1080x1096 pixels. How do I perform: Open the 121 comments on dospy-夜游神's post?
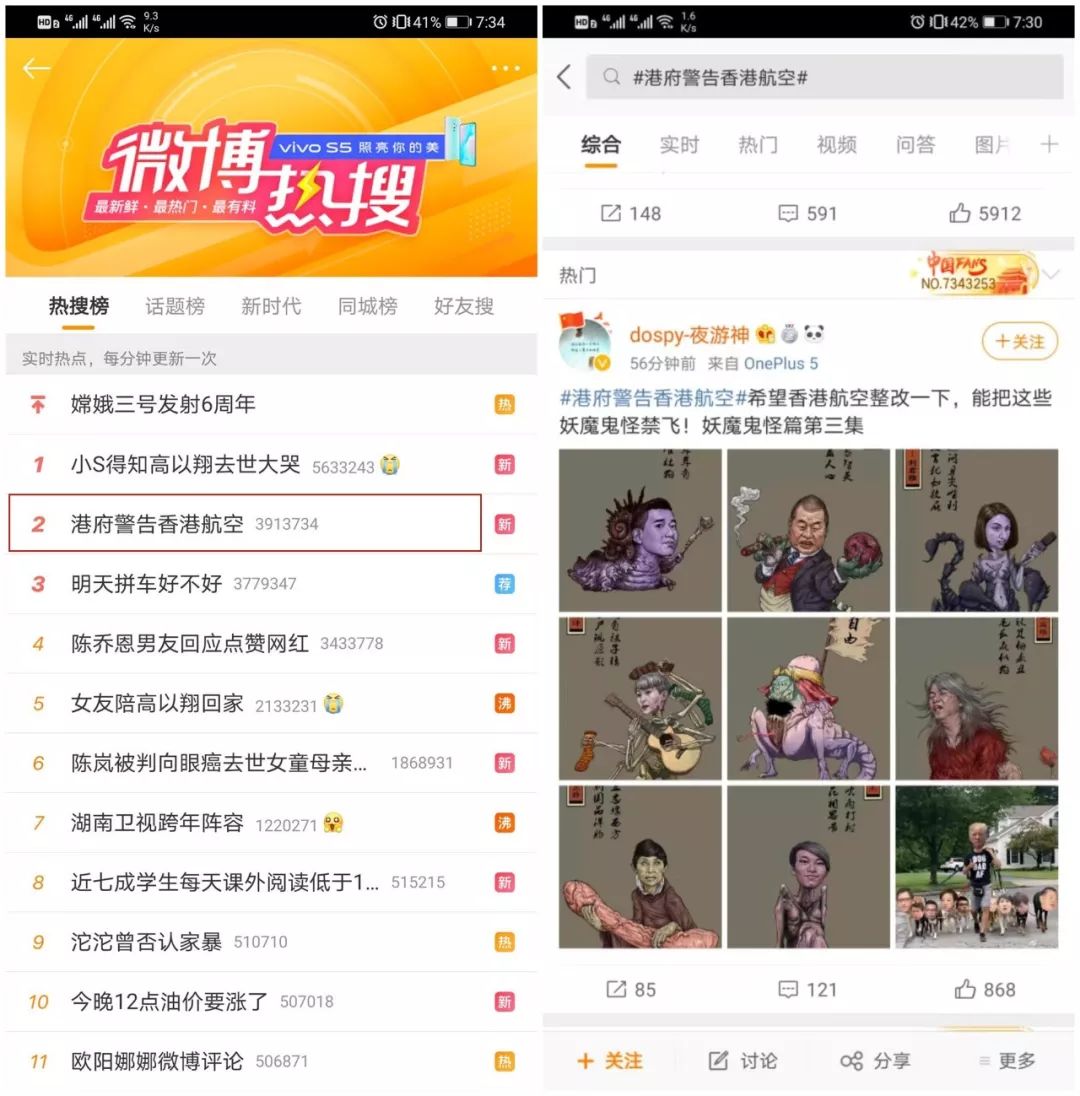coord(808,989)
